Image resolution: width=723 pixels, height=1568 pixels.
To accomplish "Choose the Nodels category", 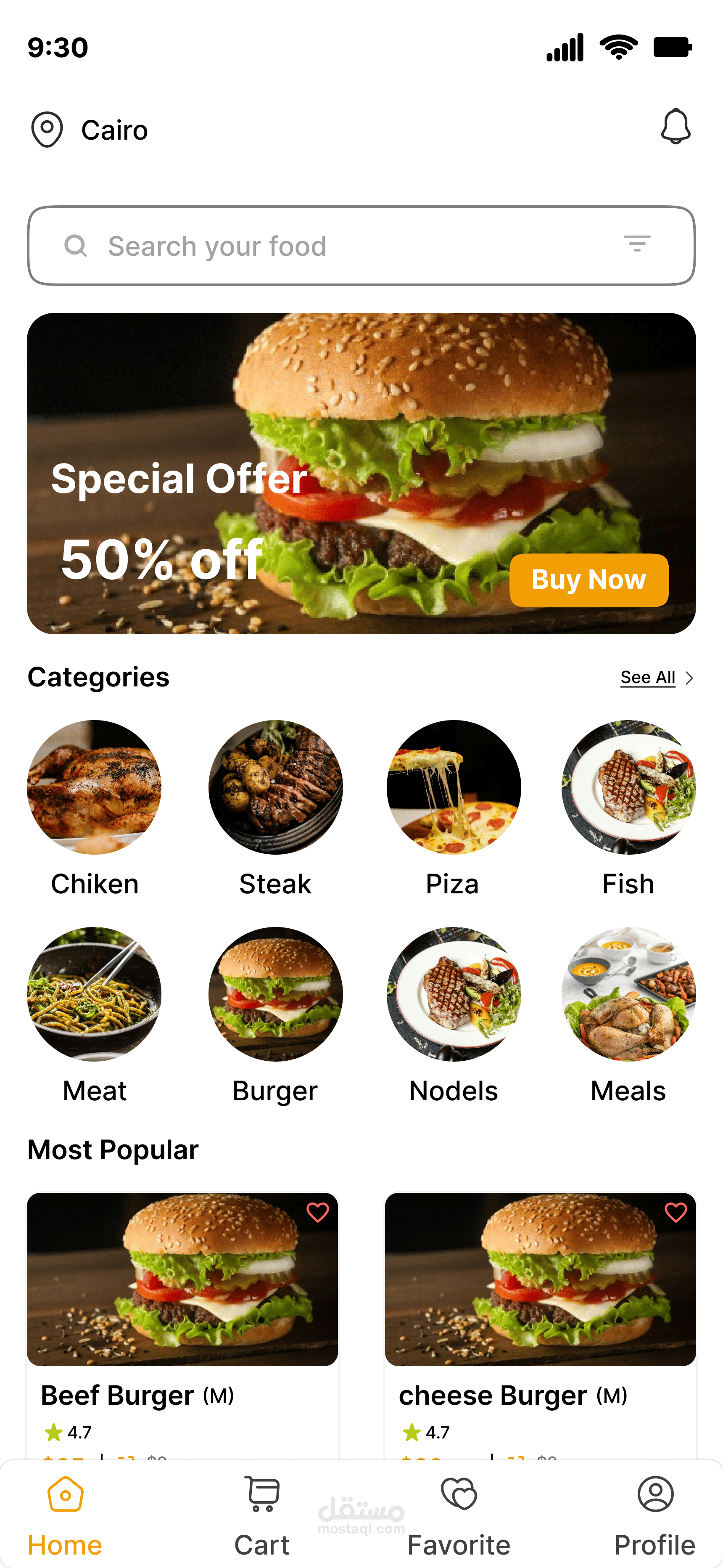I will click(454, 1015).
